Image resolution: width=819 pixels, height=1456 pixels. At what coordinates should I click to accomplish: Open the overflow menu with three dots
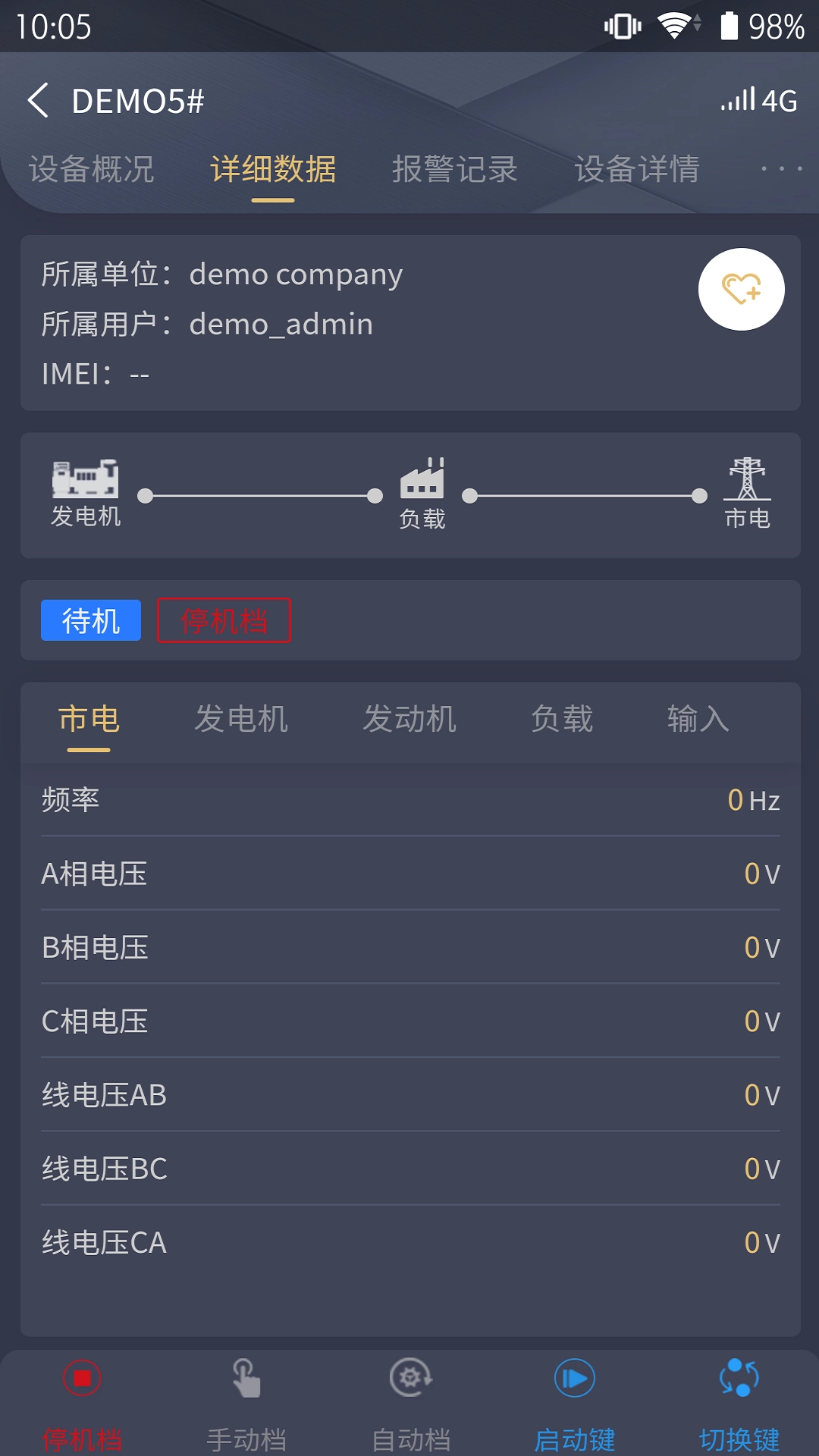click(x=783, y=168)
